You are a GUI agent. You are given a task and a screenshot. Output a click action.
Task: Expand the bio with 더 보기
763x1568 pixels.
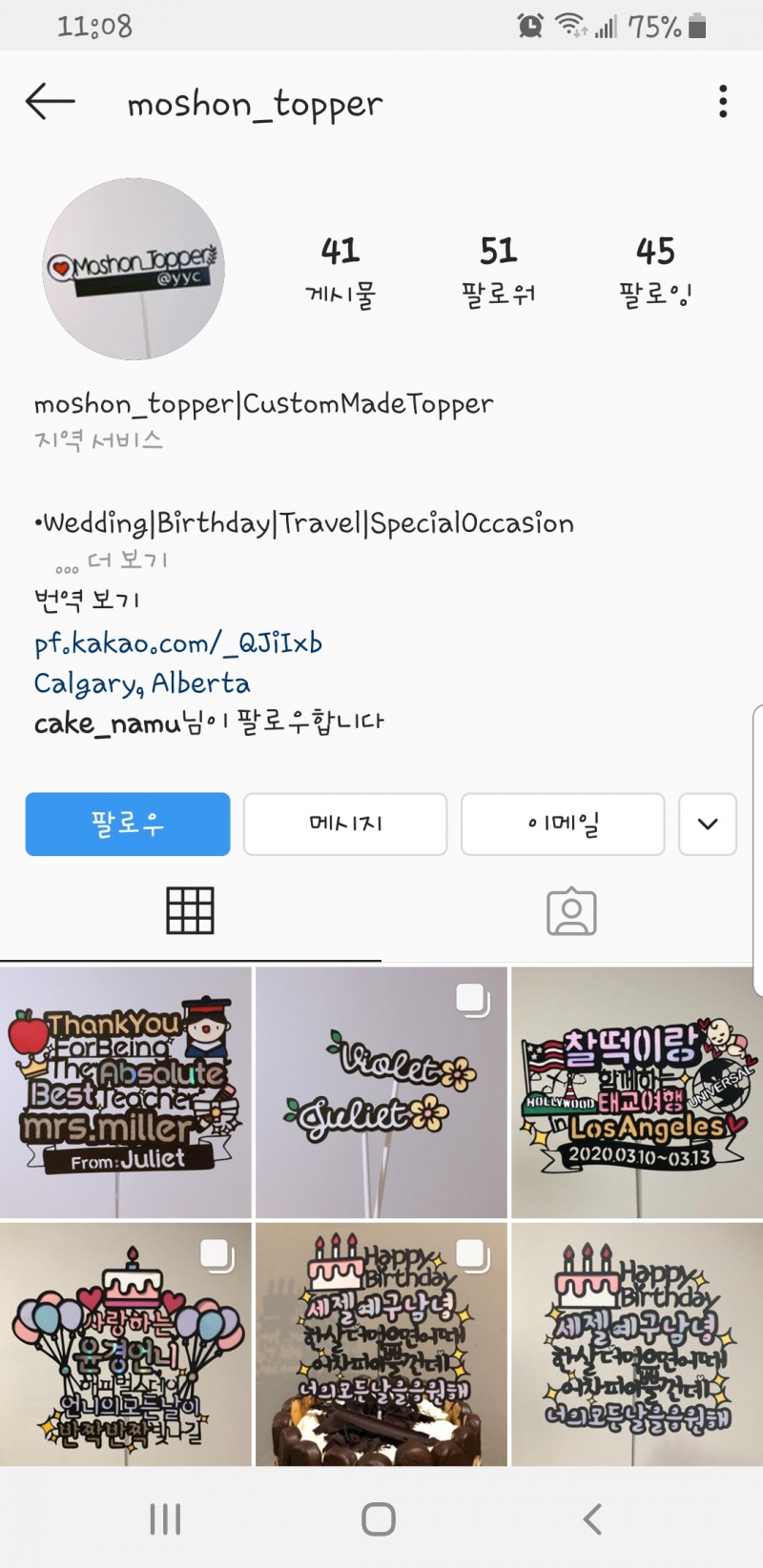[x=127, y=560]
